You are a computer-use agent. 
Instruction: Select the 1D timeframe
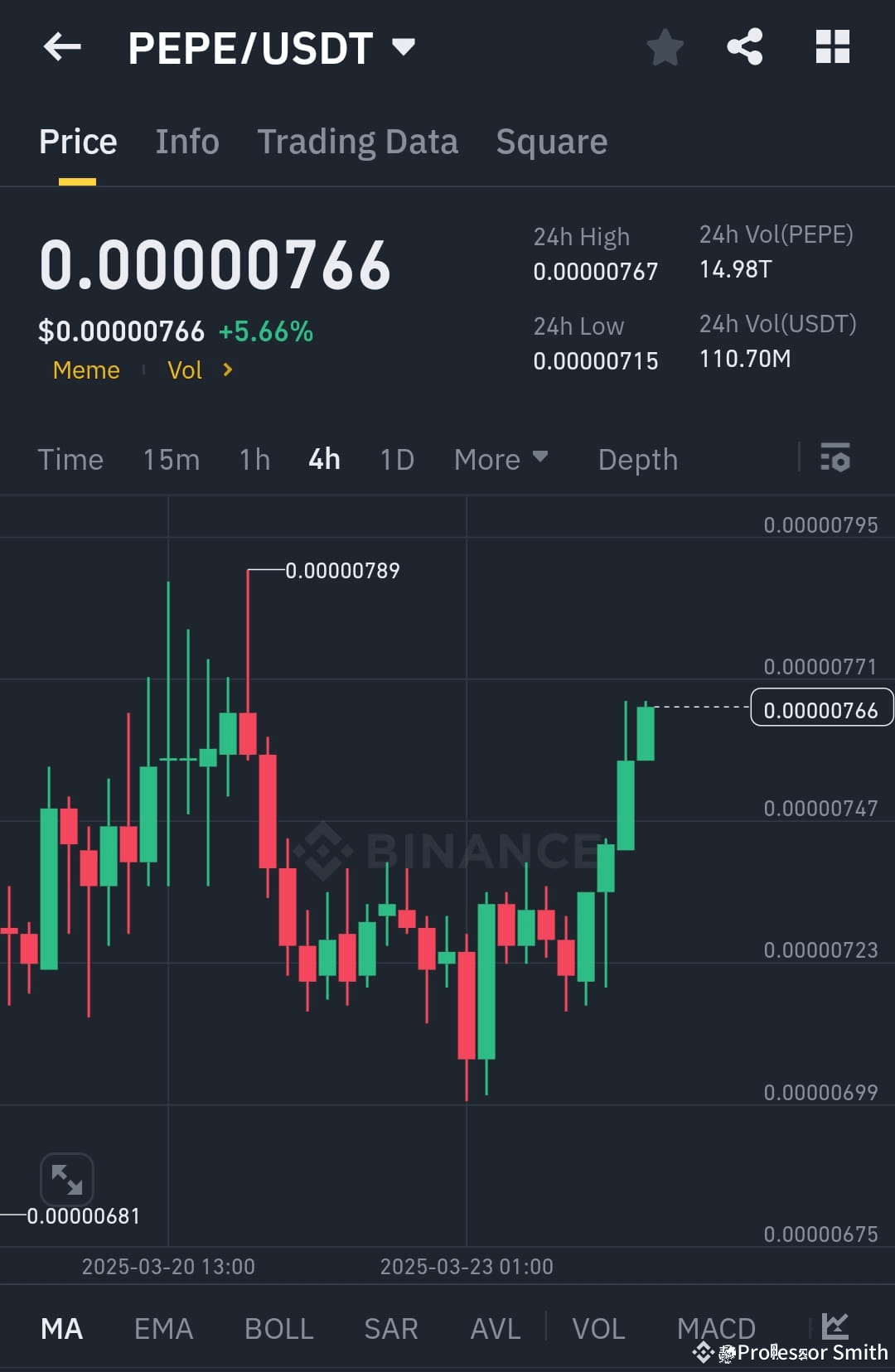coord(395,459)
